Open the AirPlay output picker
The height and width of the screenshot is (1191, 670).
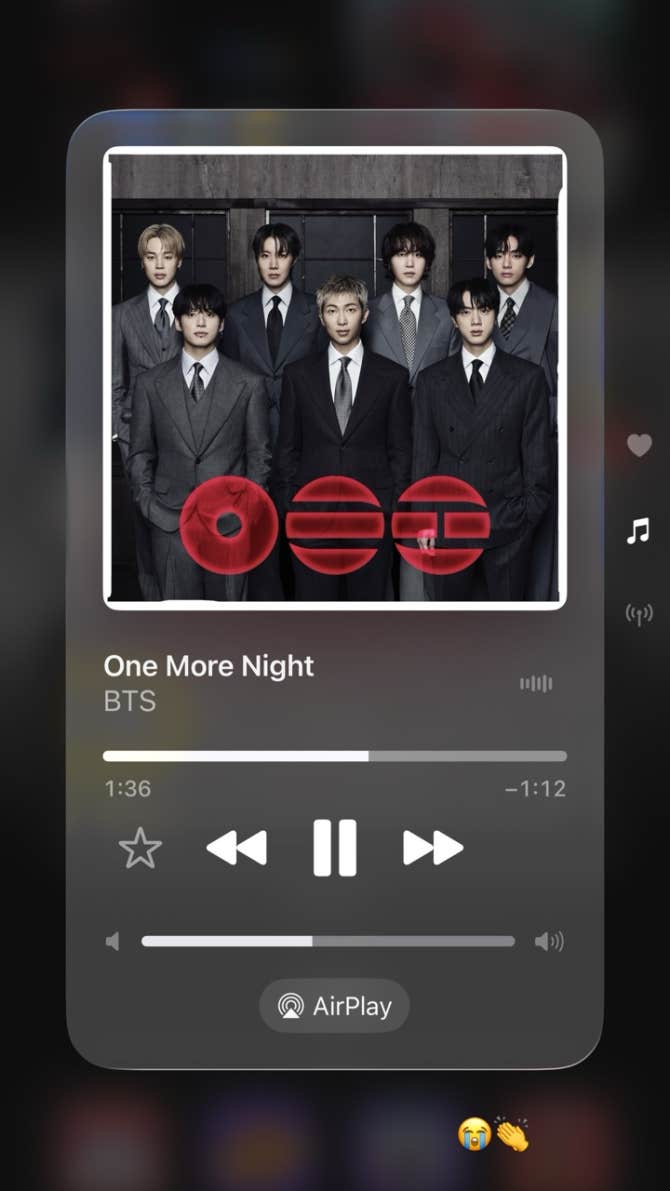tap(334, 1006)
